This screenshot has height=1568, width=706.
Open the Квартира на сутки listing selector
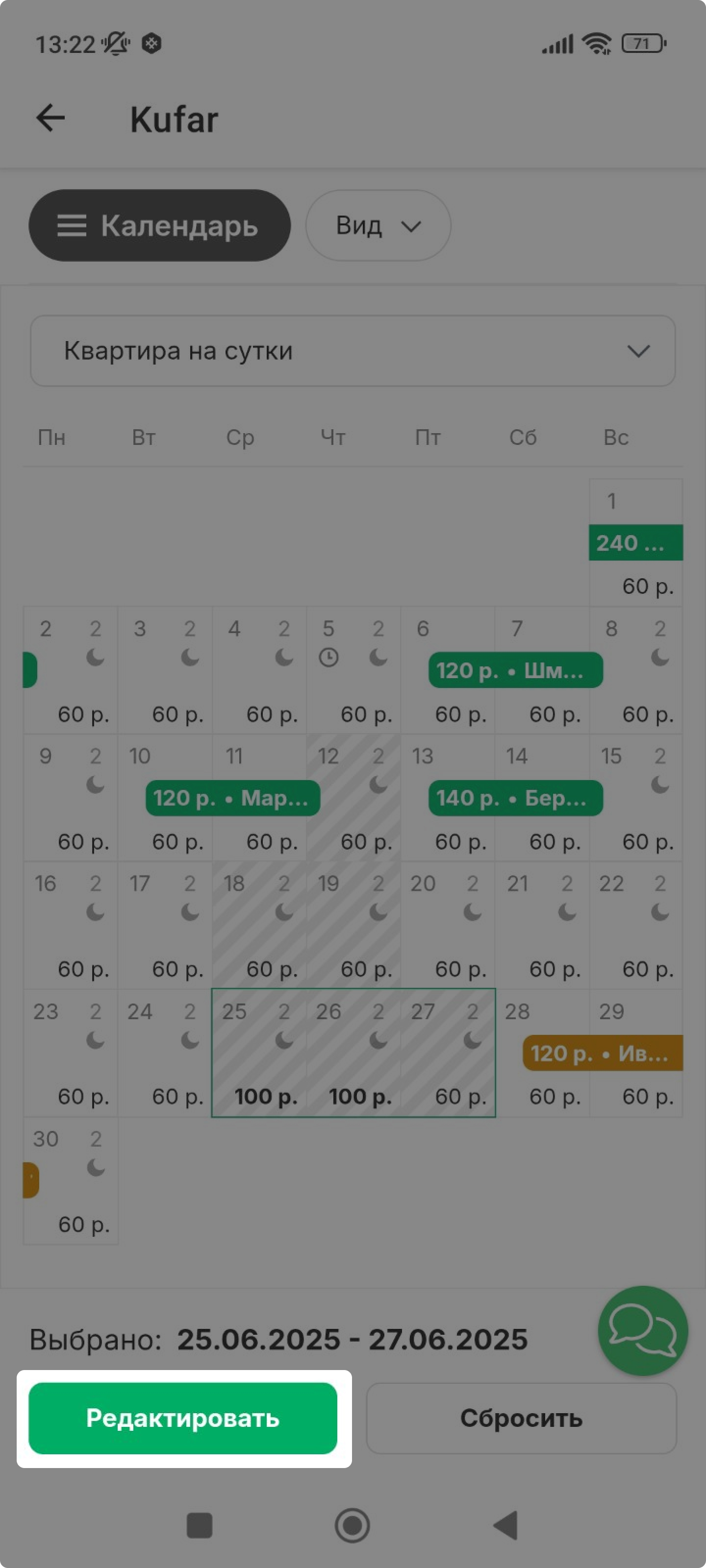(x=352, y=351)
